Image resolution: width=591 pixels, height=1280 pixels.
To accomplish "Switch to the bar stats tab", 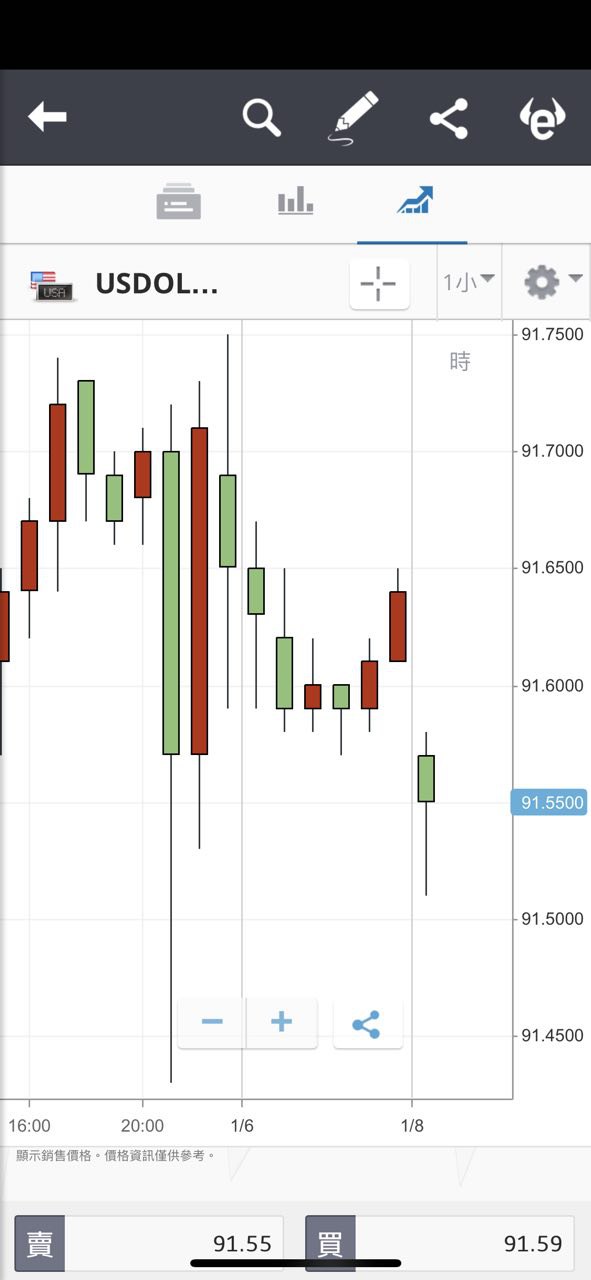I will point(295,201).
